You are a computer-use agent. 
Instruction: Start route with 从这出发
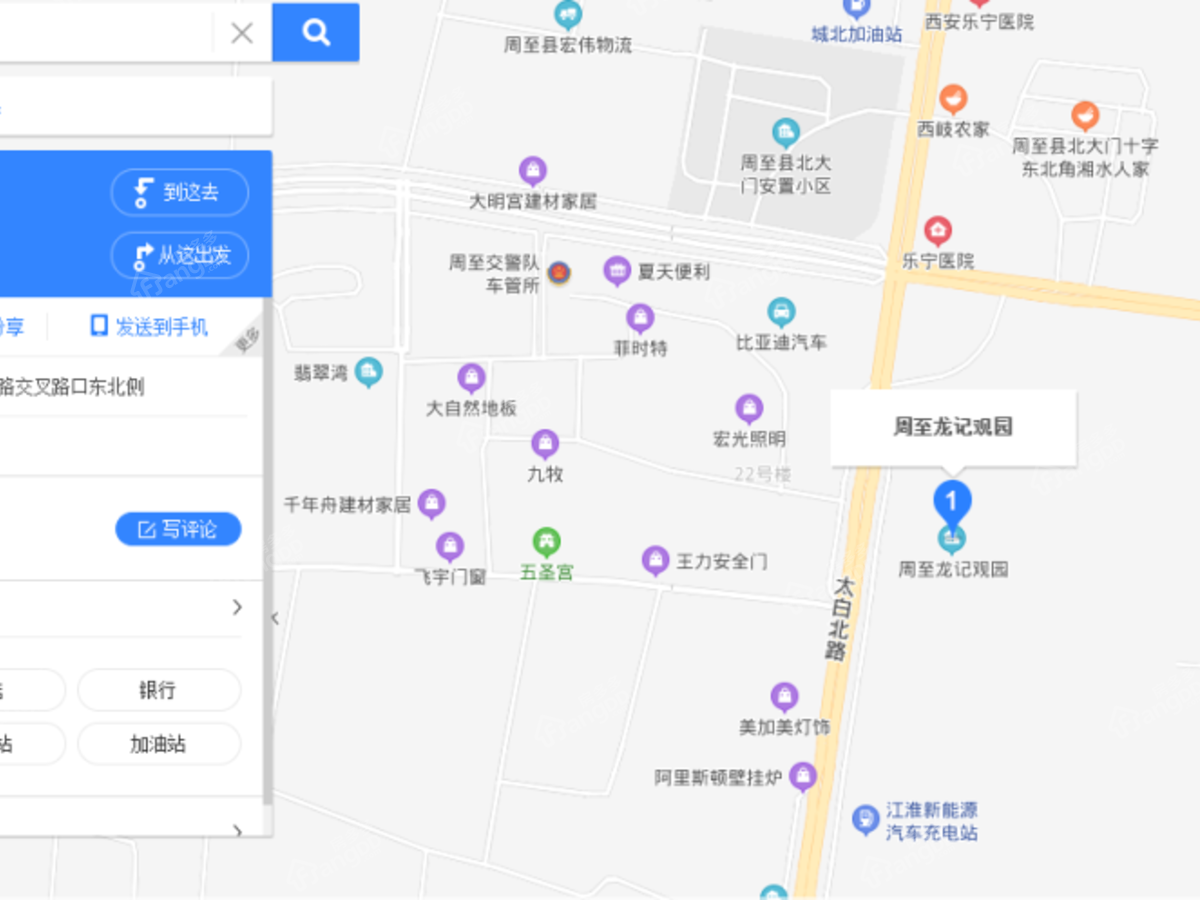coord(180,255)
